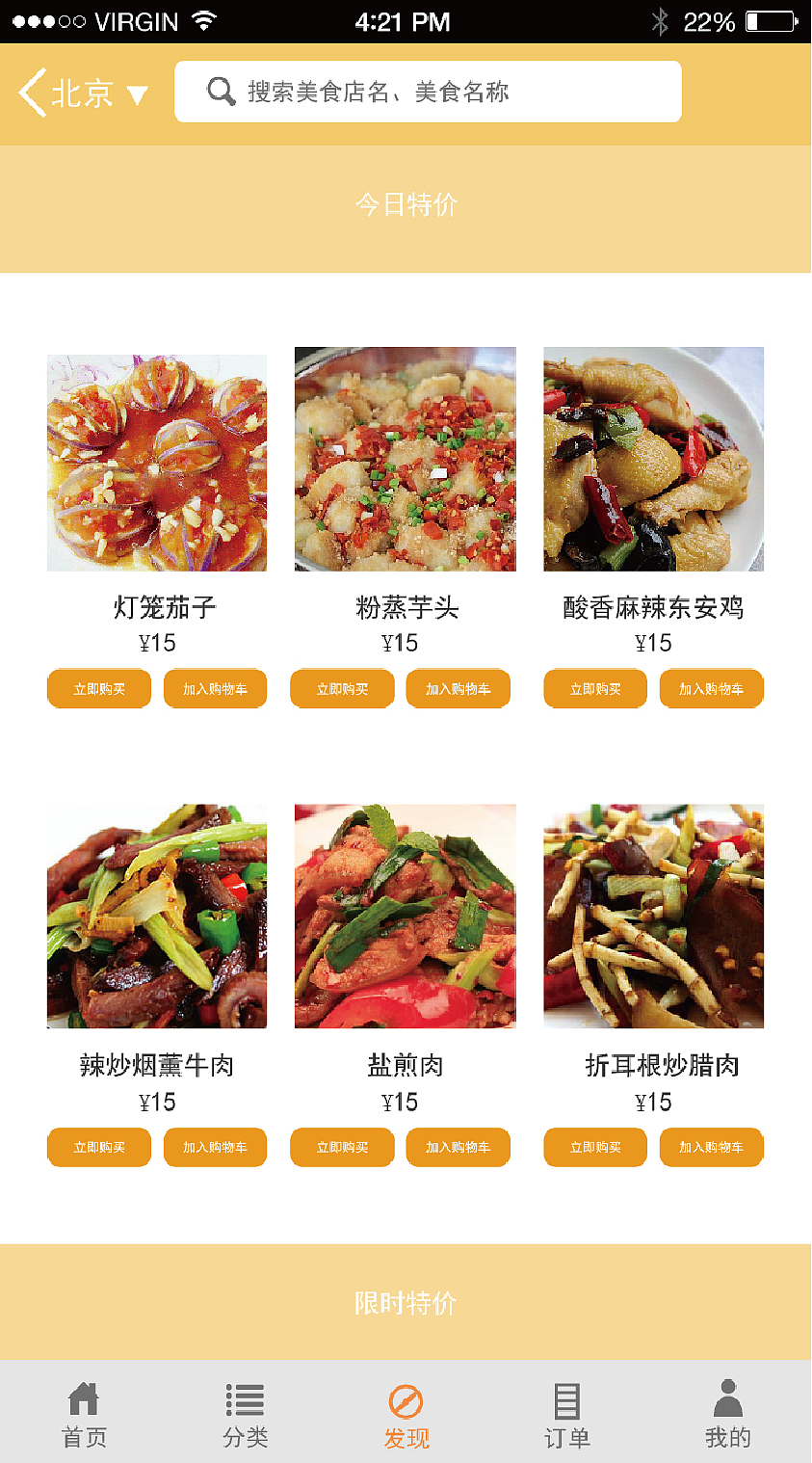Screen dimensions: 812x1463
Task: Open the 灯笼茄子 dish photo
Action: click(157, 463)
